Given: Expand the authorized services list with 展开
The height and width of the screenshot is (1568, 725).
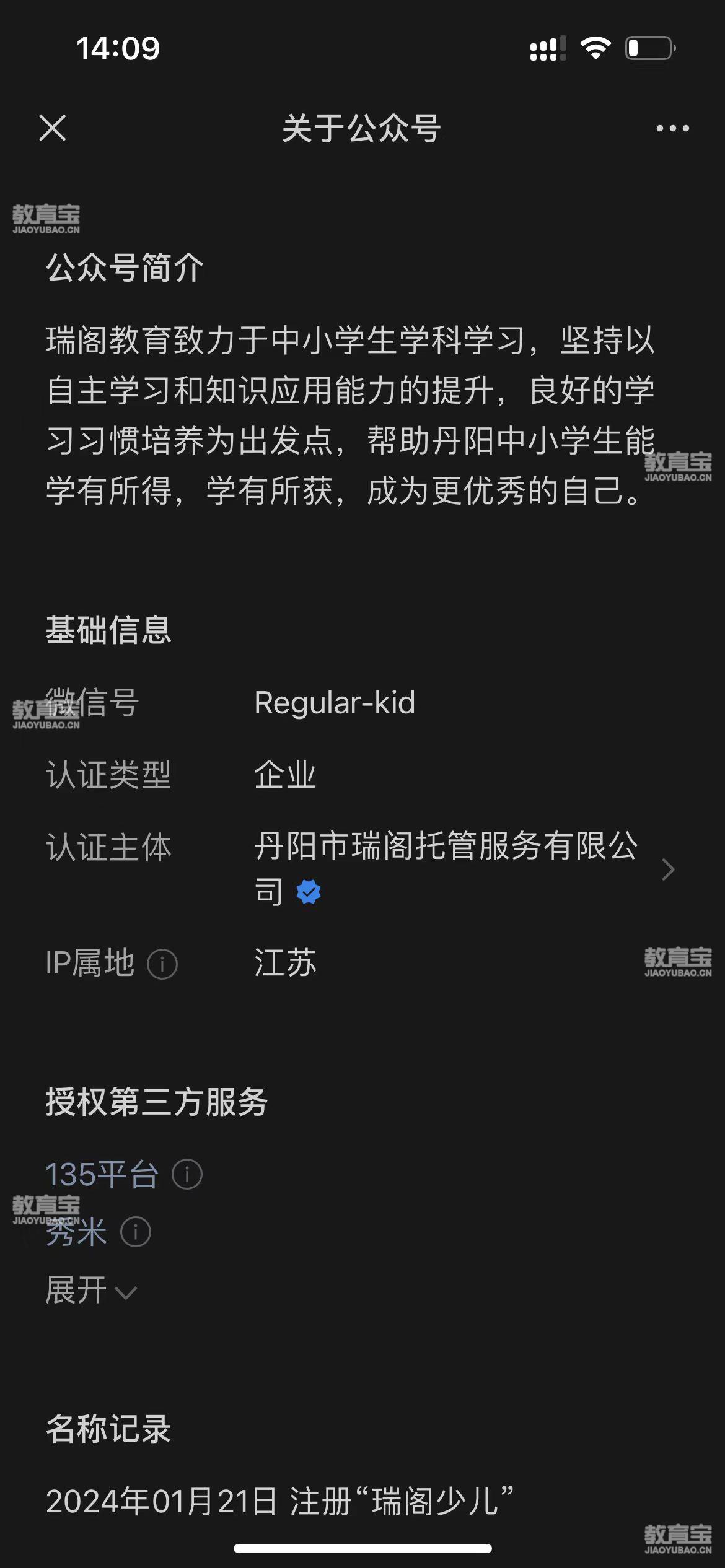Looking at the screenshot, I should (90, 1291).
